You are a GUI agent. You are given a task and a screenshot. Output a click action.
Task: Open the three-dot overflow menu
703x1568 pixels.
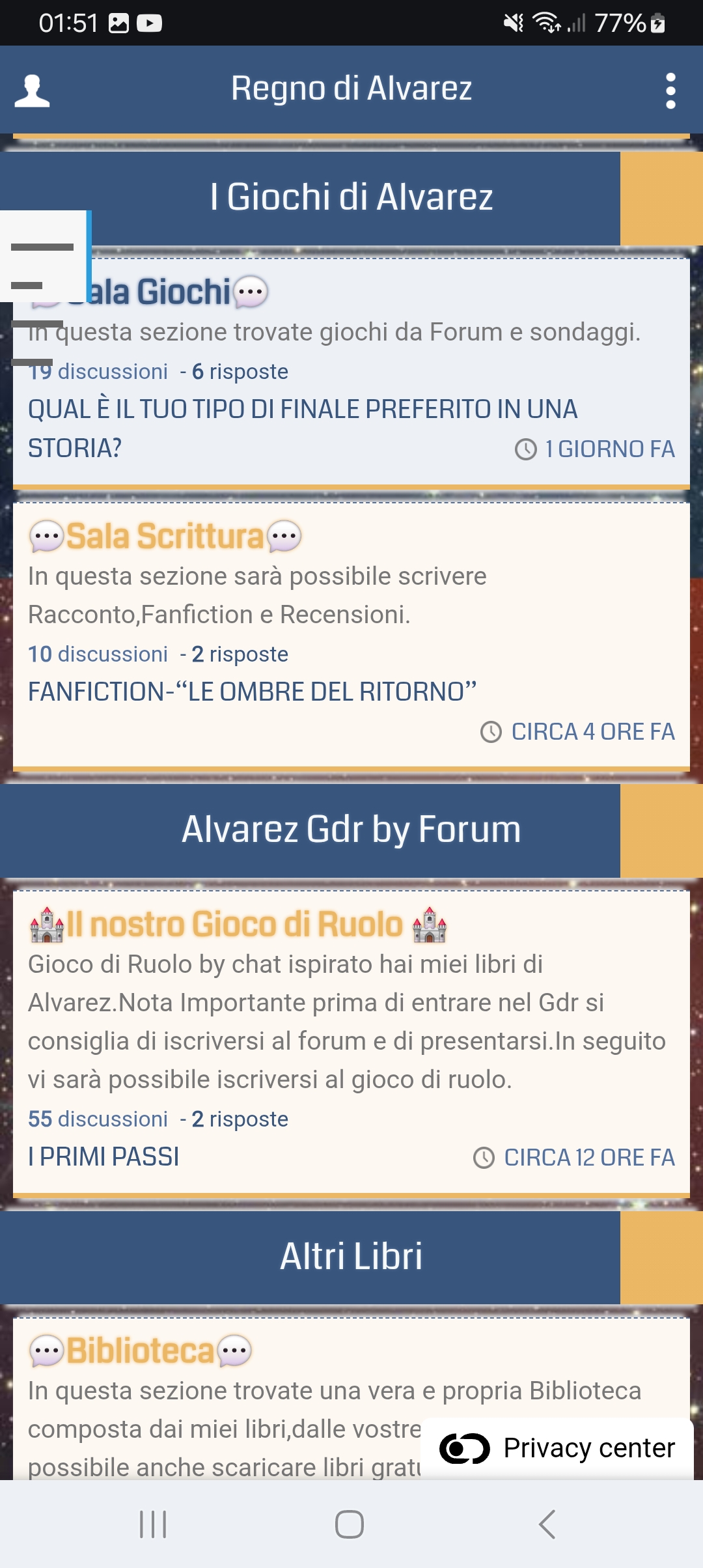(670, 91)
